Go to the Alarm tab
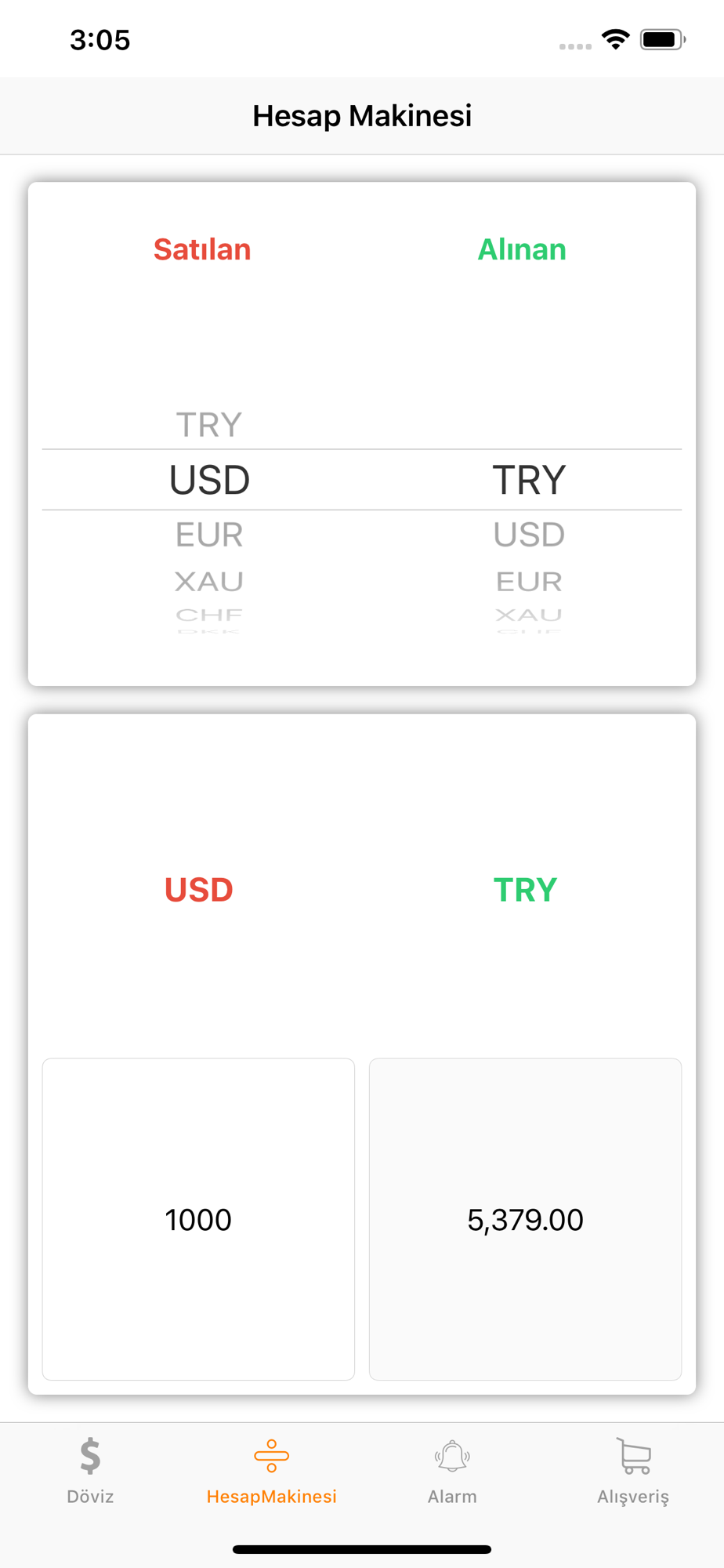Image resolution: width=724 pixels, height=1568 pixels. coord(452,1471)
